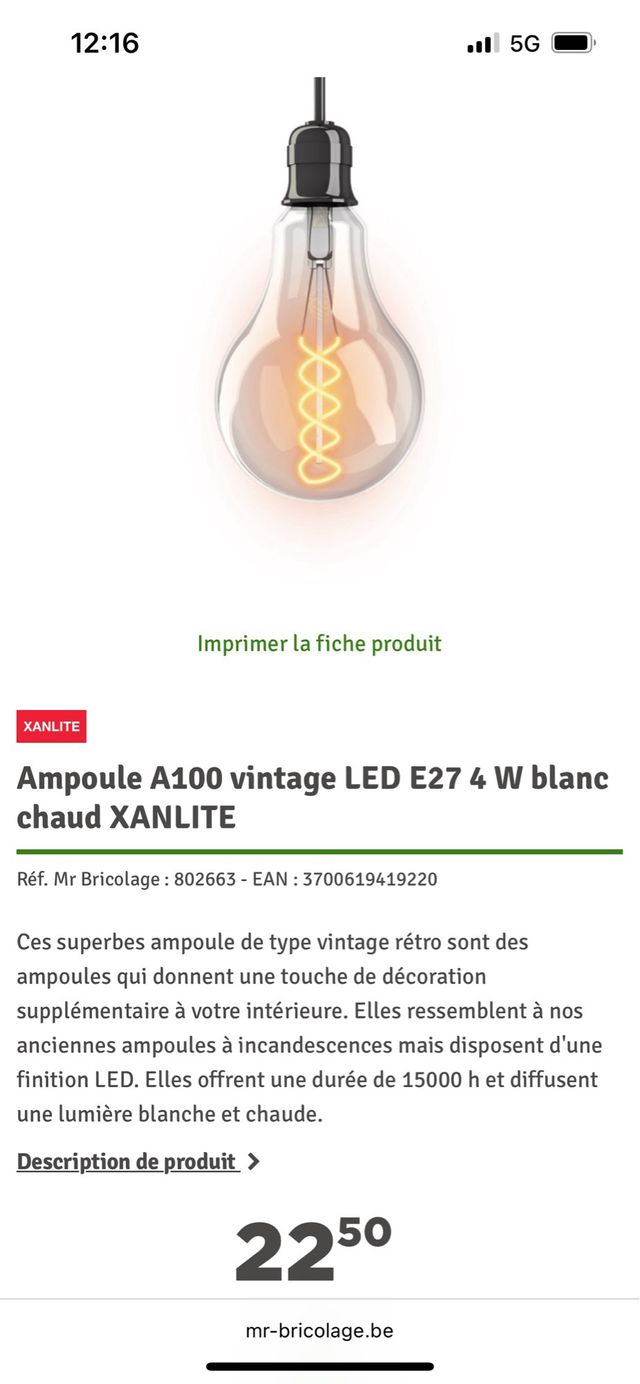
Task: Tap the mr-bricolage.be address bar
Action: coord(319,1331)
